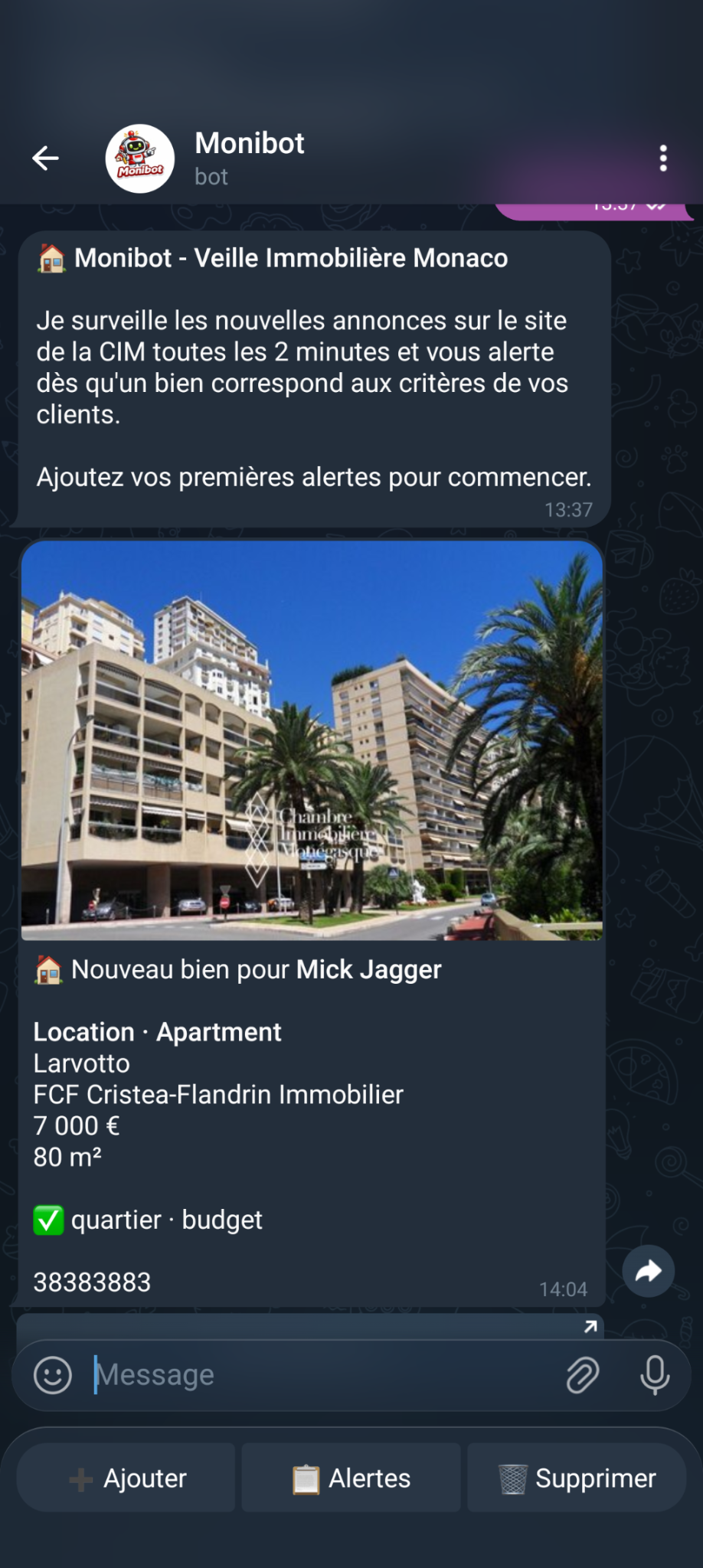Viewport: 703px width, 1568px height.
Task: Open the Monibot profile by tapping its avatar
Action: [x=141, y=158]
